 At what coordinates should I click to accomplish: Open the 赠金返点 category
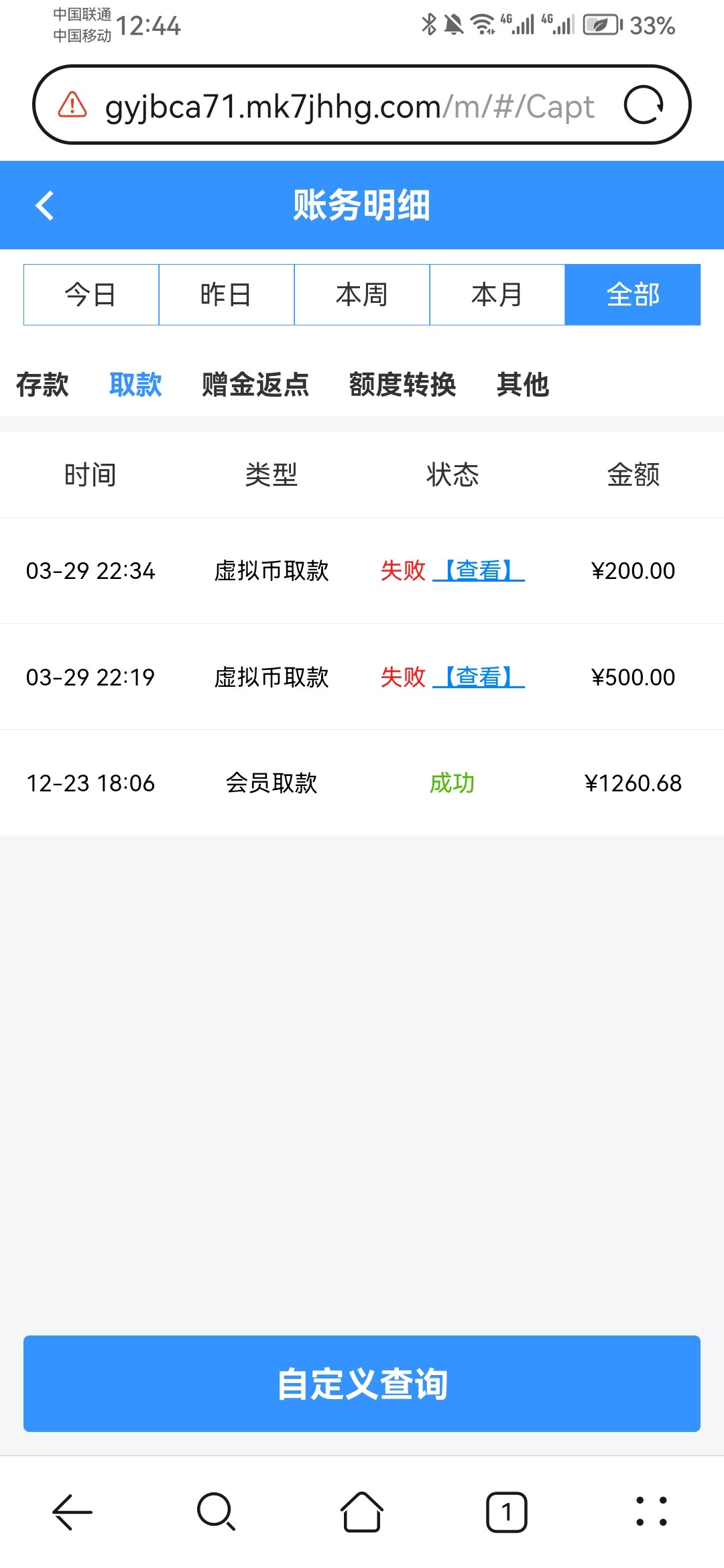[x=255, y=385]
